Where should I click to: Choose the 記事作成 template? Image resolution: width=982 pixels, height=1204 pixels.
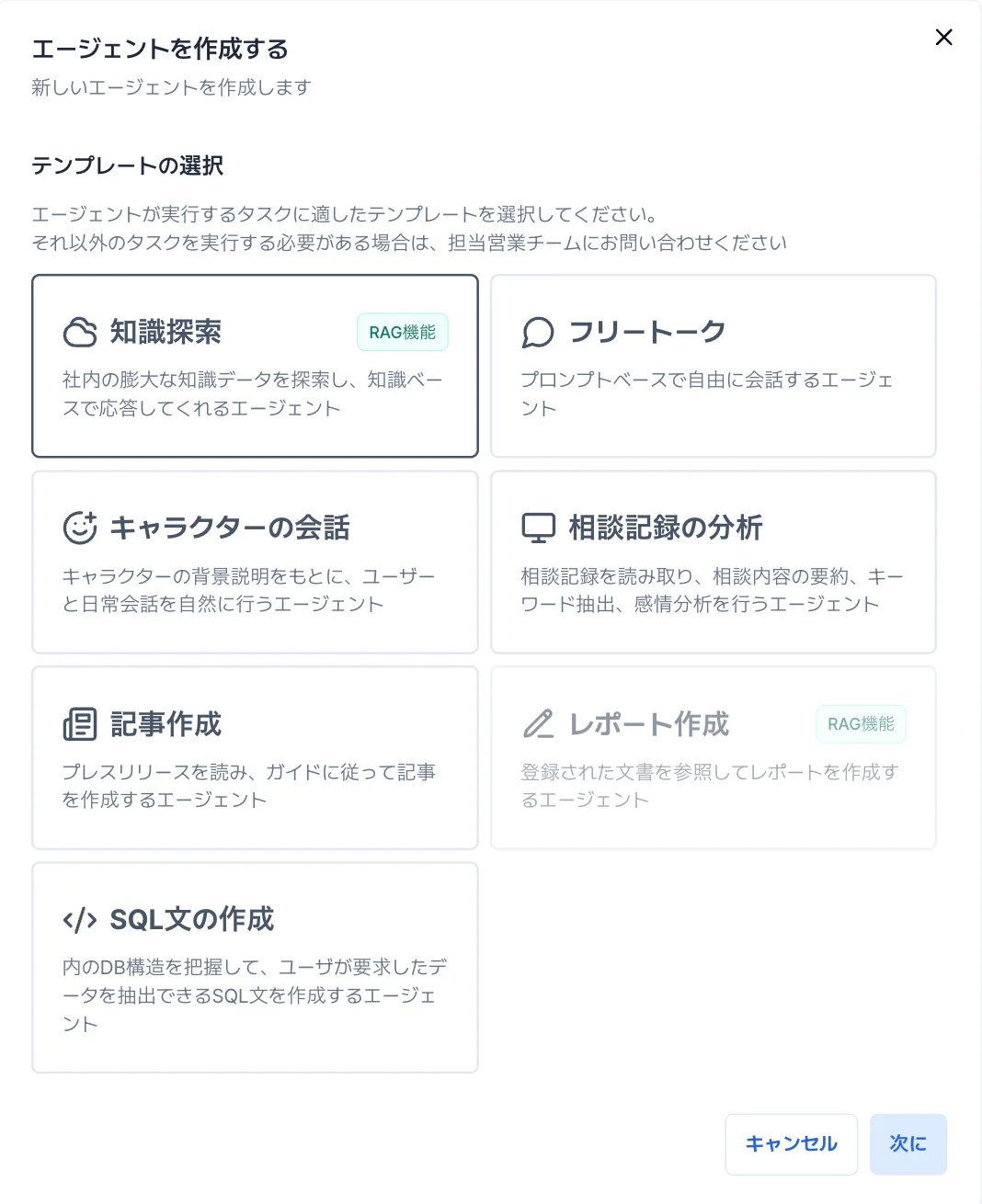tap(255, 757)
